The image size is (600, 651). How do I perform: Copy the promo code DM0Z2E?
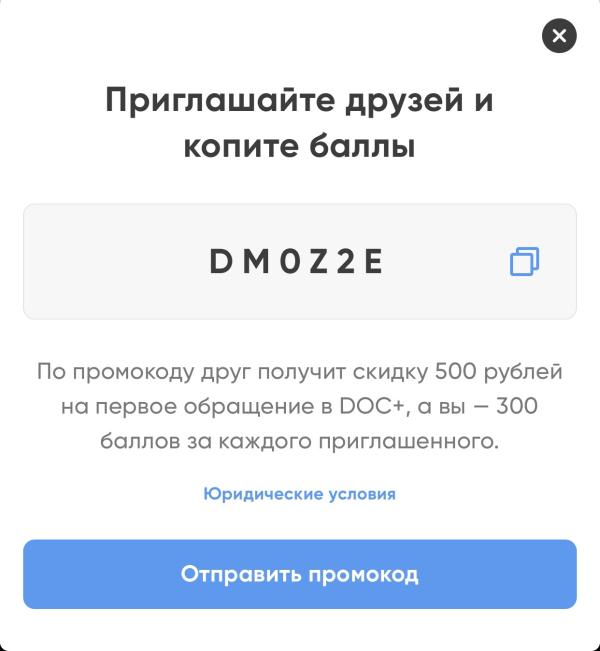pos(524,261)
